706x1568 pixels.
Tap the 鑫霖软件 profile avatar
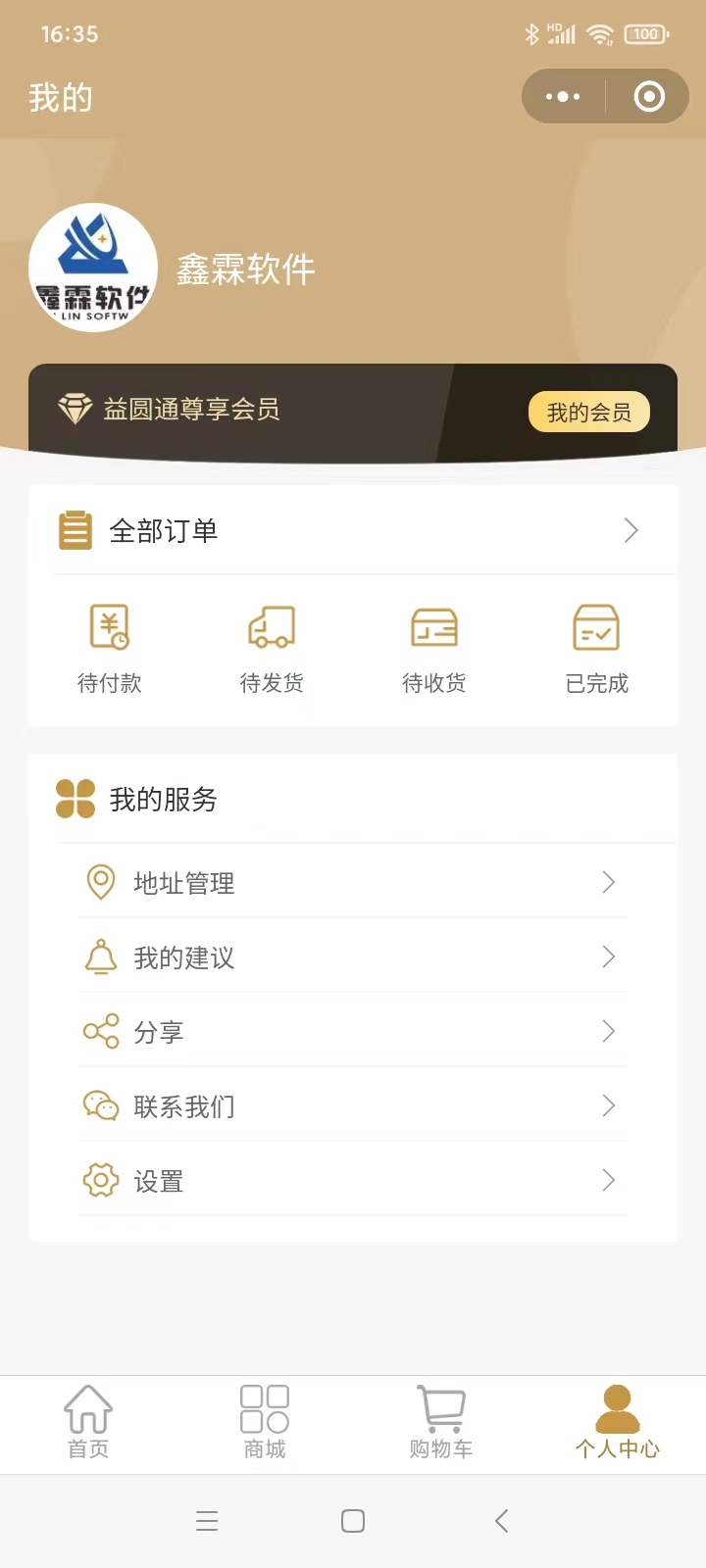coord(93,268)
